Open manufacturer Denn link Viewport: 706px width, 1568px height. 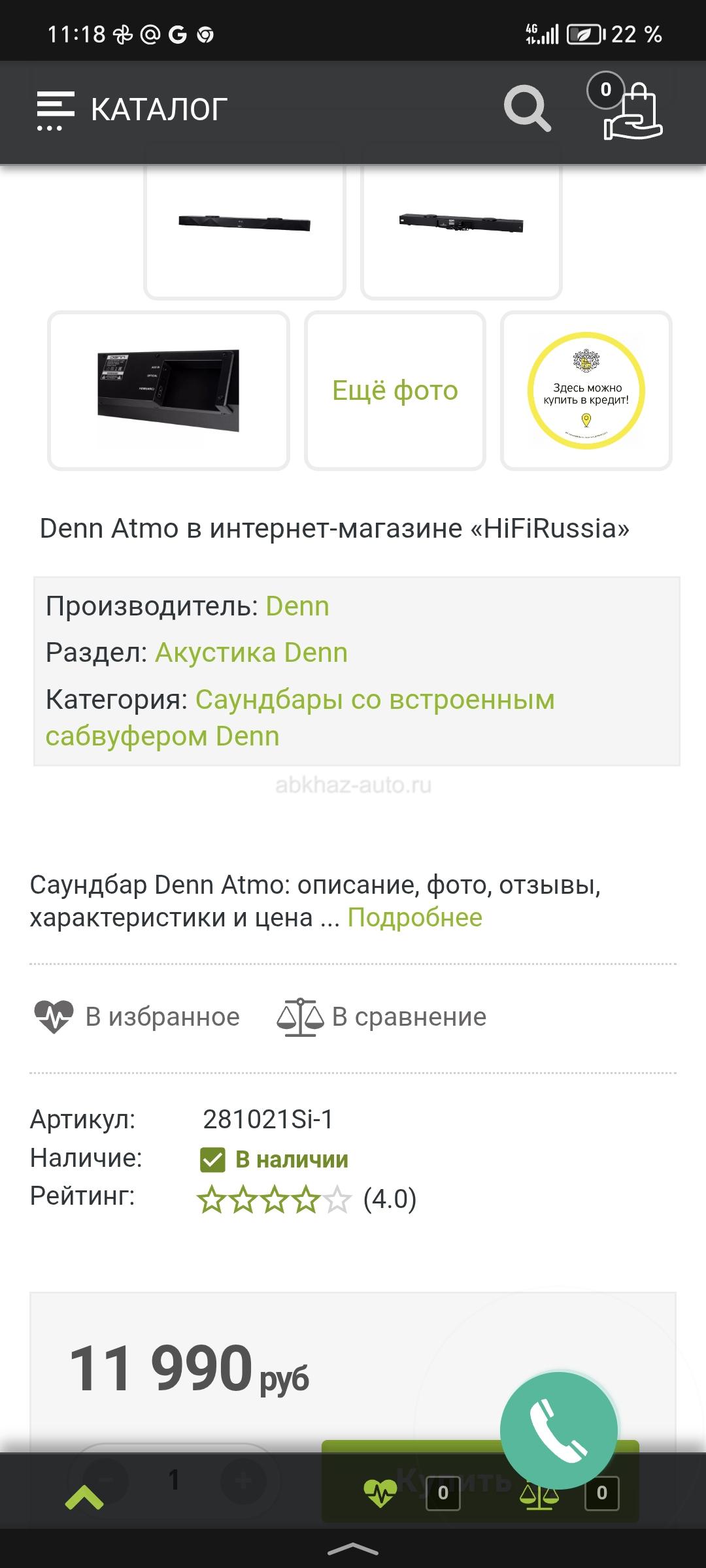click(297, 606)
